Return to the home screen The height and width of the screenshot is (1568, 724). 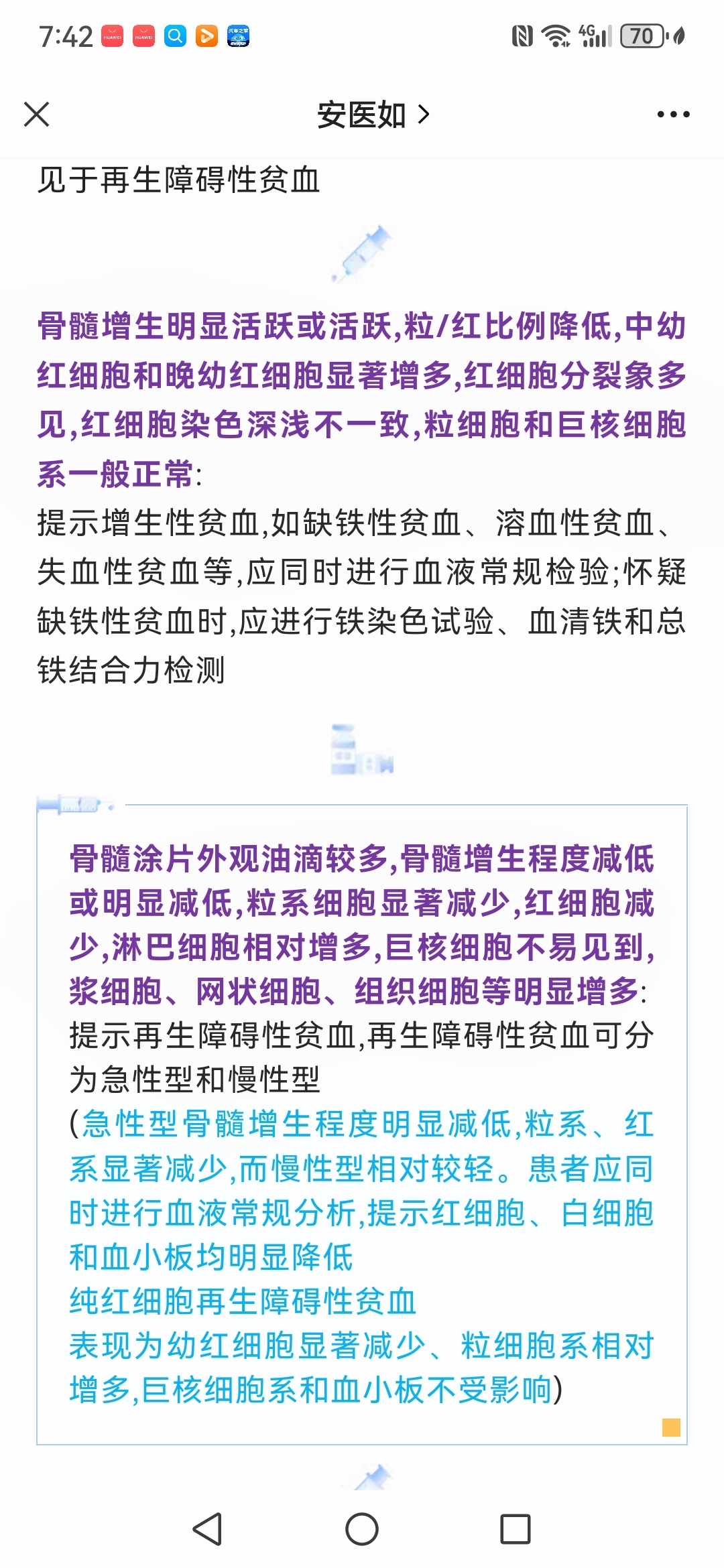(362, 1529)
